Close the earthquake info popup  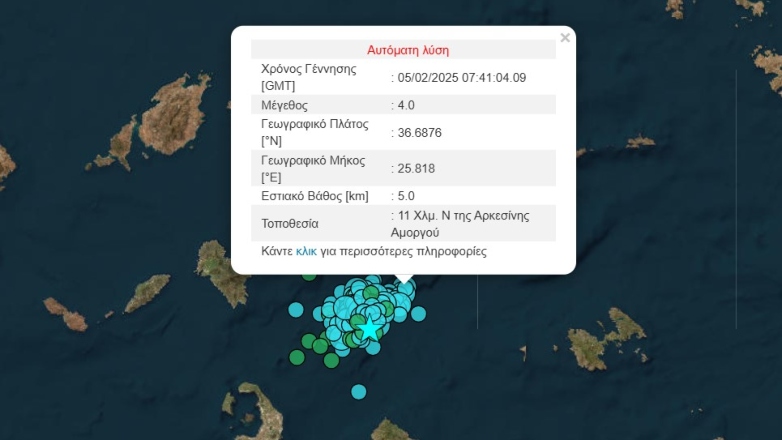(565, 38)
